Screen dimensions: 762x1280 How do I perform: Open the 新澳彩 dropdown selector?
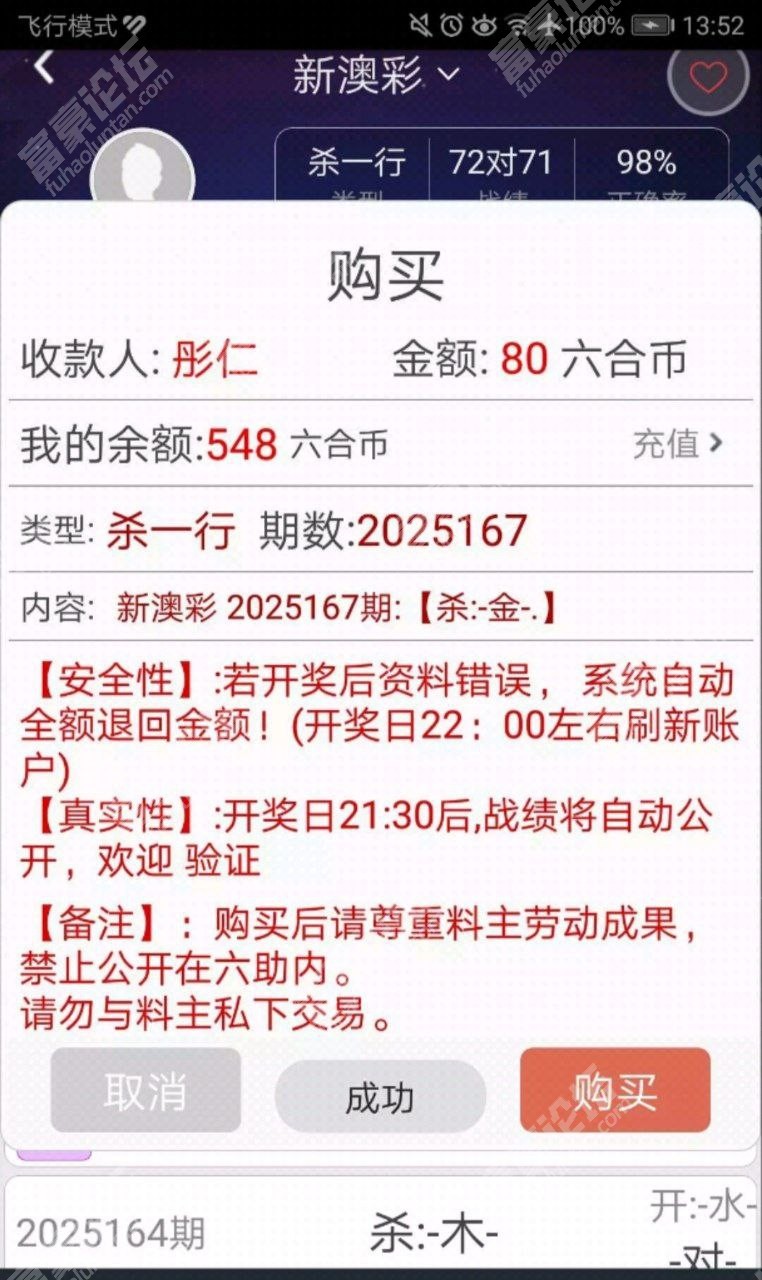coord(376,76)
